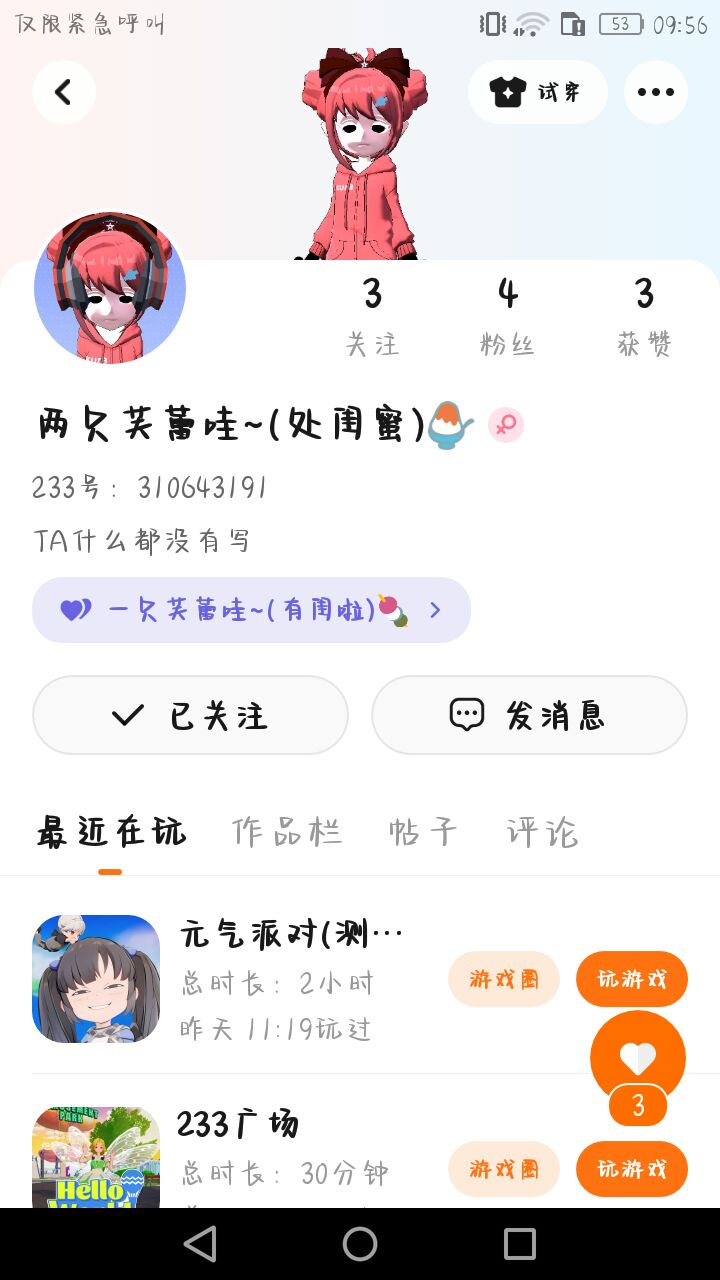Open linked friend 一只芙蕾哇 profile chip
720x1280 pixels.
[x=251, y=610]
